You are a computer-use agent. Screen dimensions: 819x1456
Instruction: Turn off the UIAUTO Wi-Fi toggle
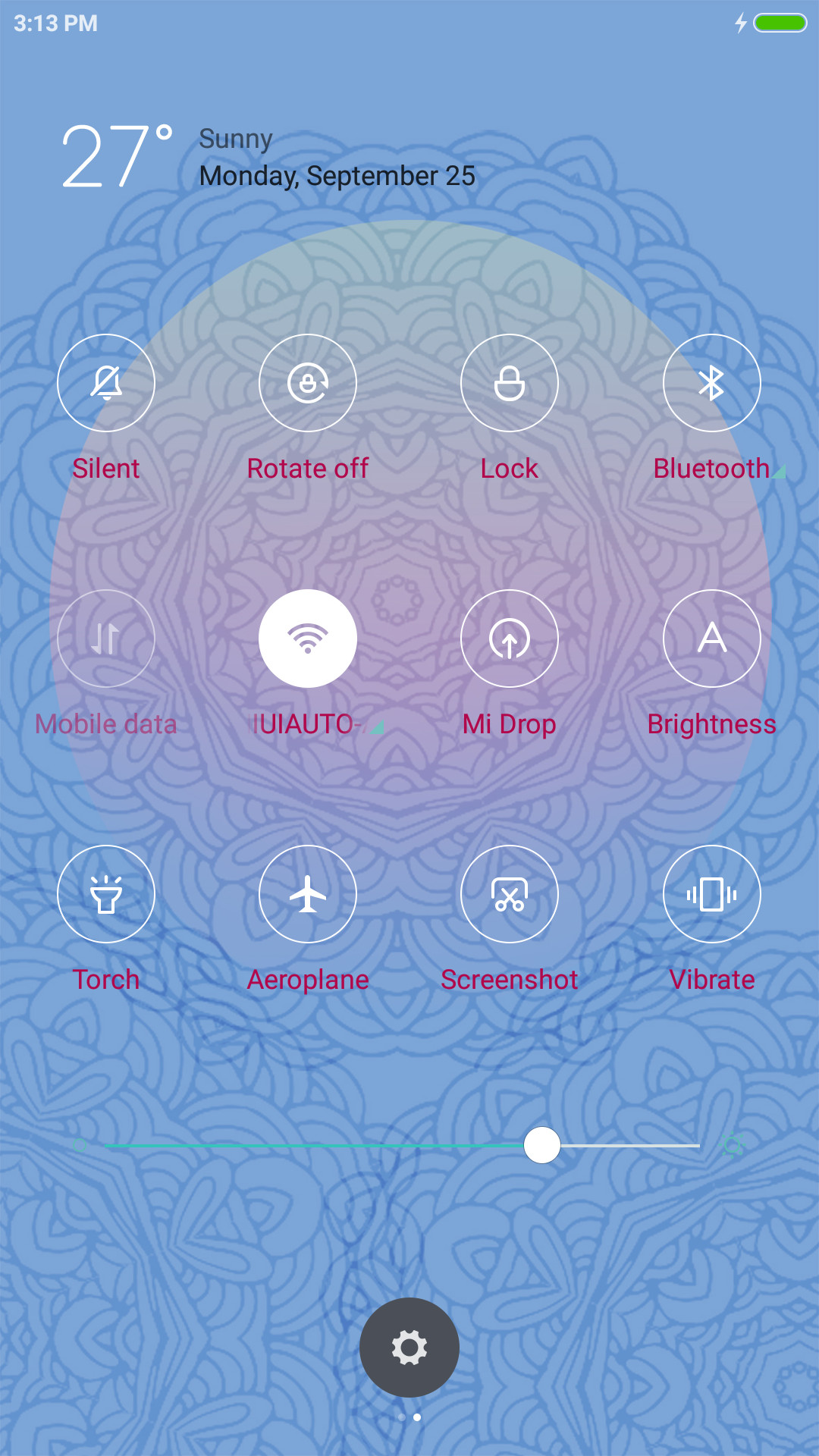click(308, 639)
